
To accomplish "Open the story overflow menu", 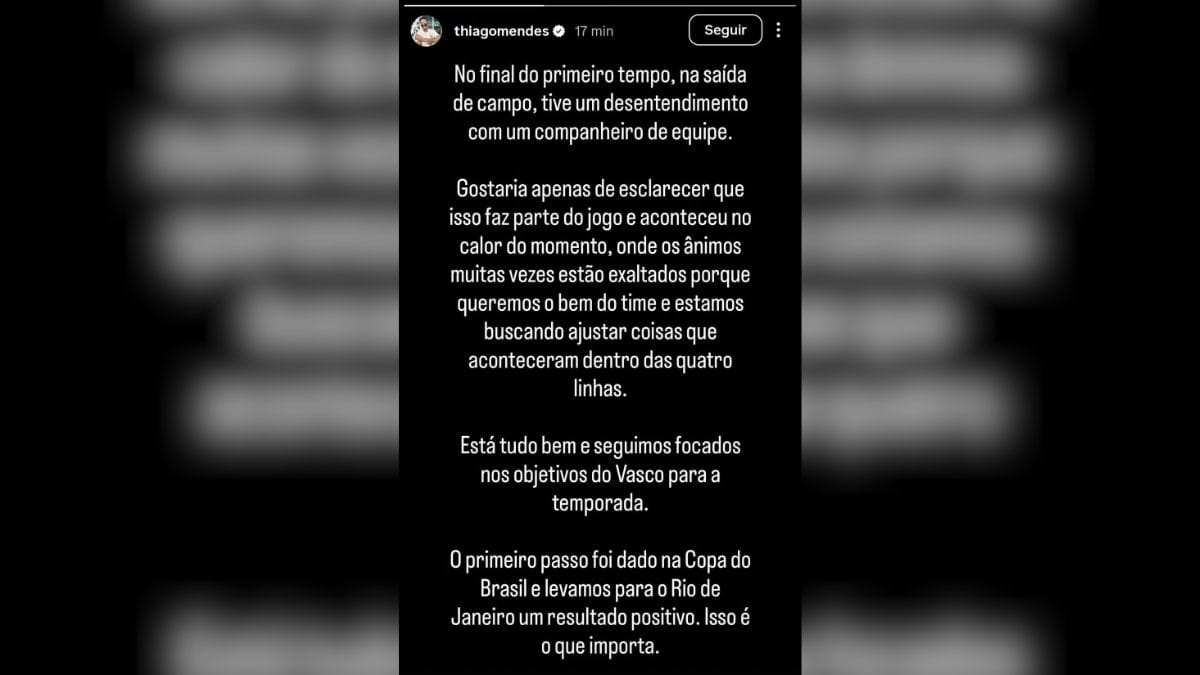I will point(778,30).
